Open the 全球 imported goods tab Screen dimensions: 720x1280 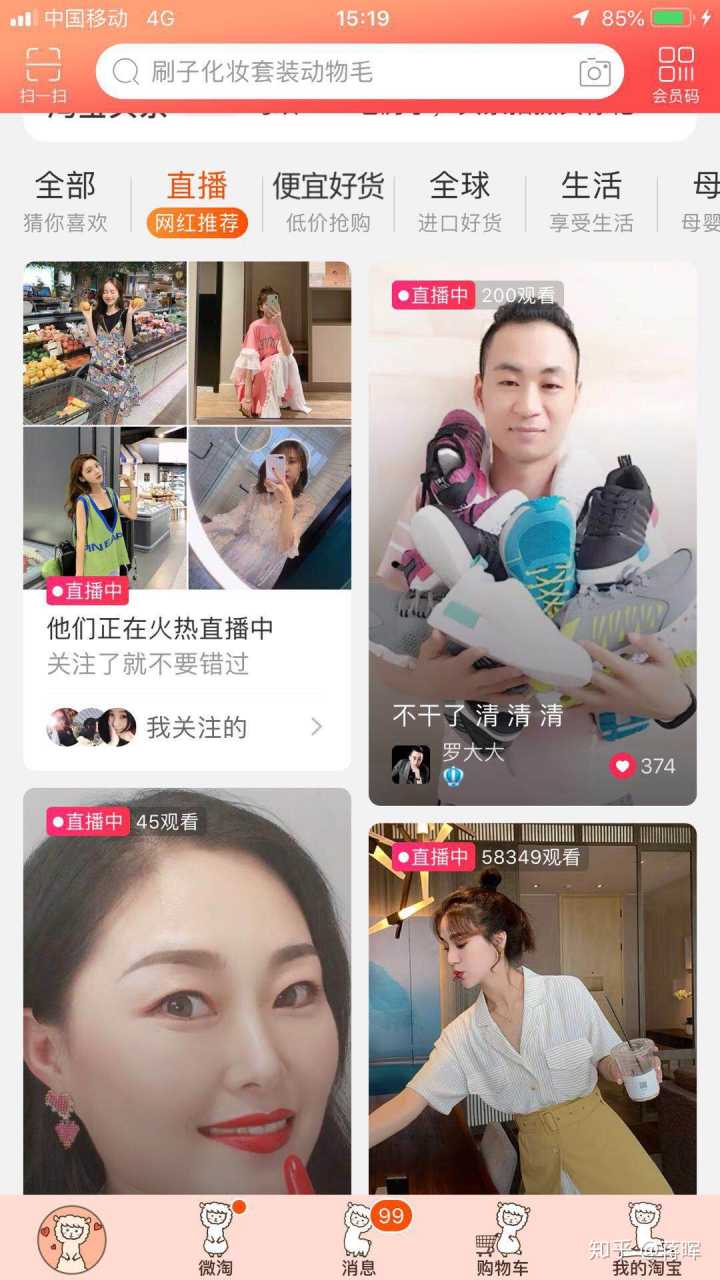460,200
